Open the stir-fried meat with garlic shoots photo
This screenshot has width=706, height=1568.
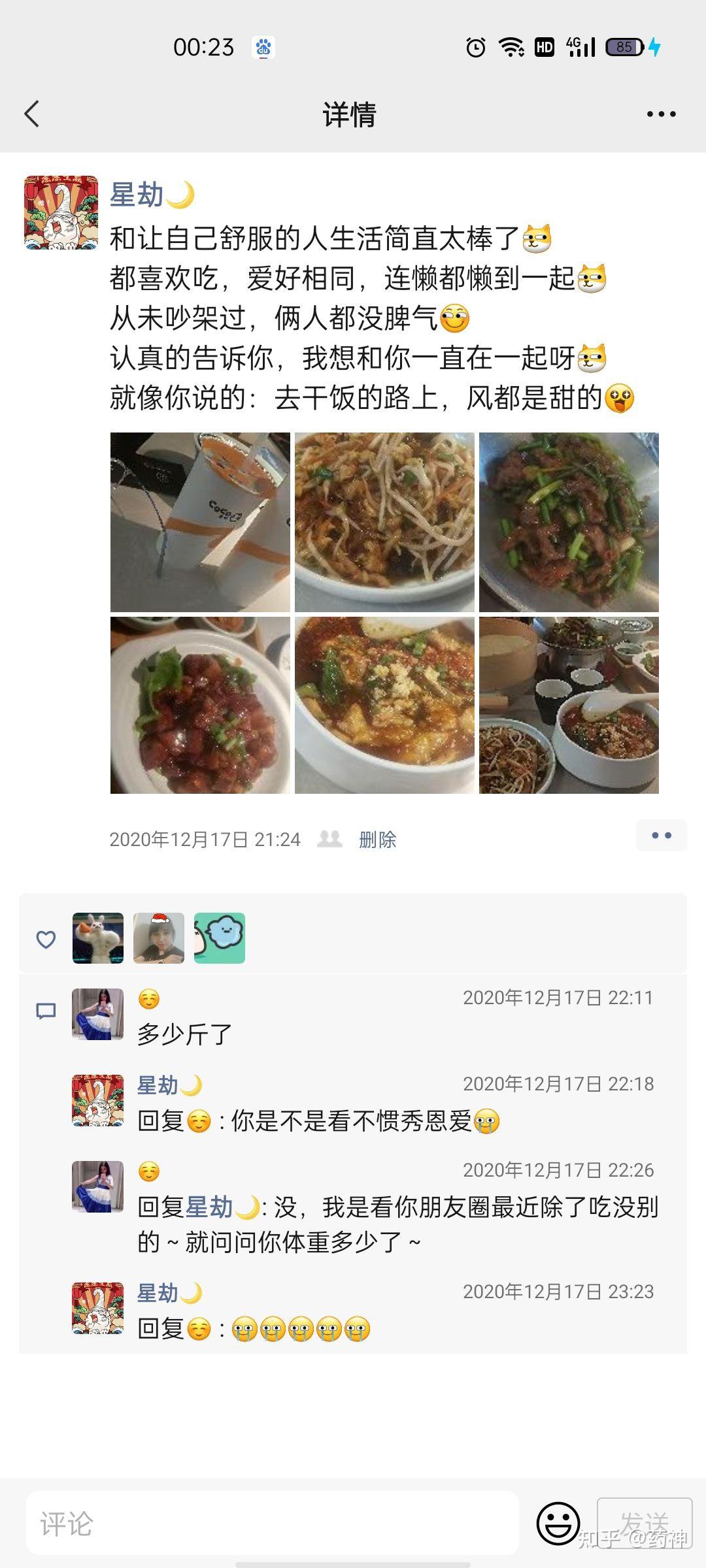pos(569,522)
